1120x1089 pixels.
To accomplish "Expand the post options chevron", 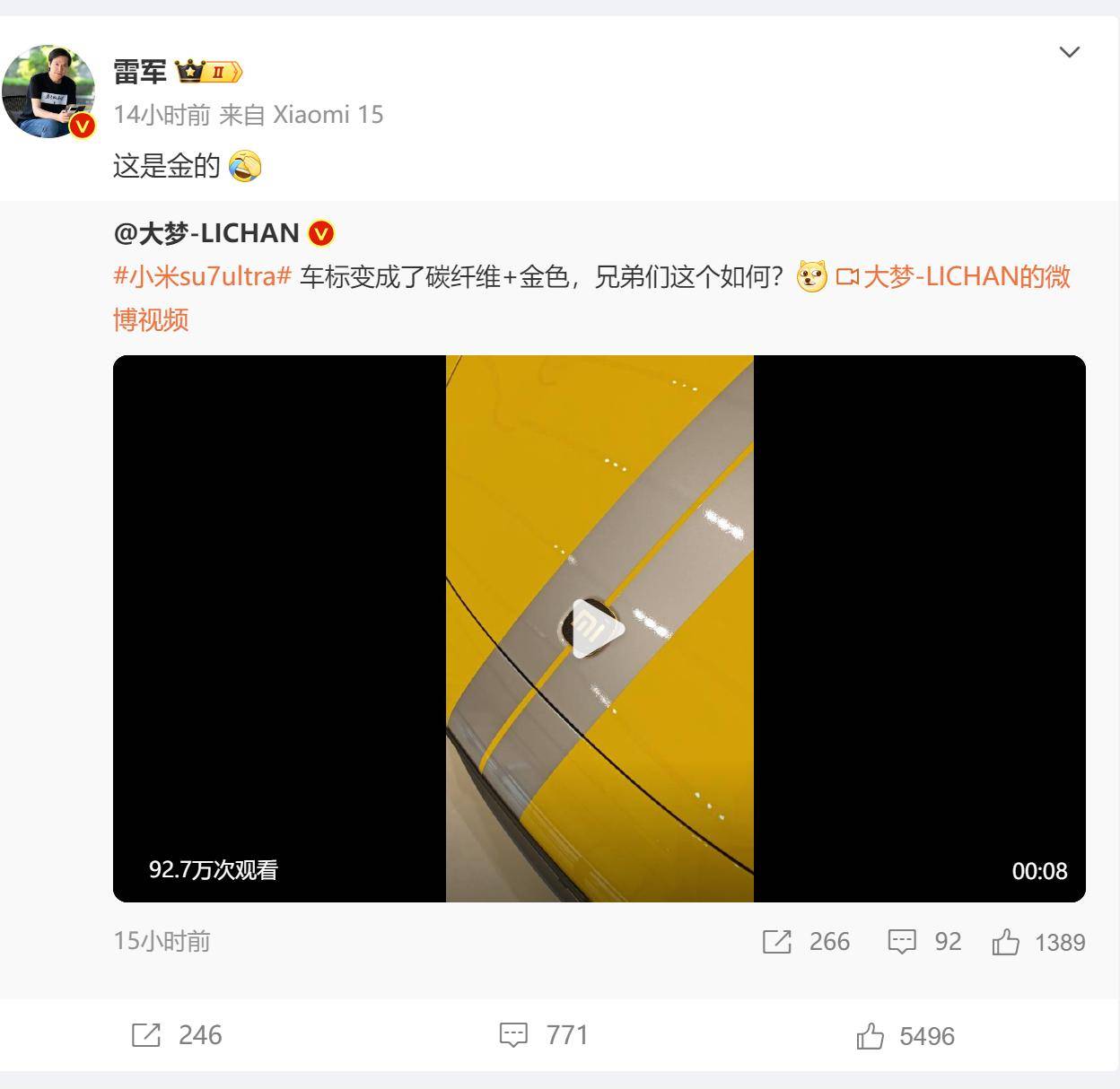I will click(x=1069, y=52).
